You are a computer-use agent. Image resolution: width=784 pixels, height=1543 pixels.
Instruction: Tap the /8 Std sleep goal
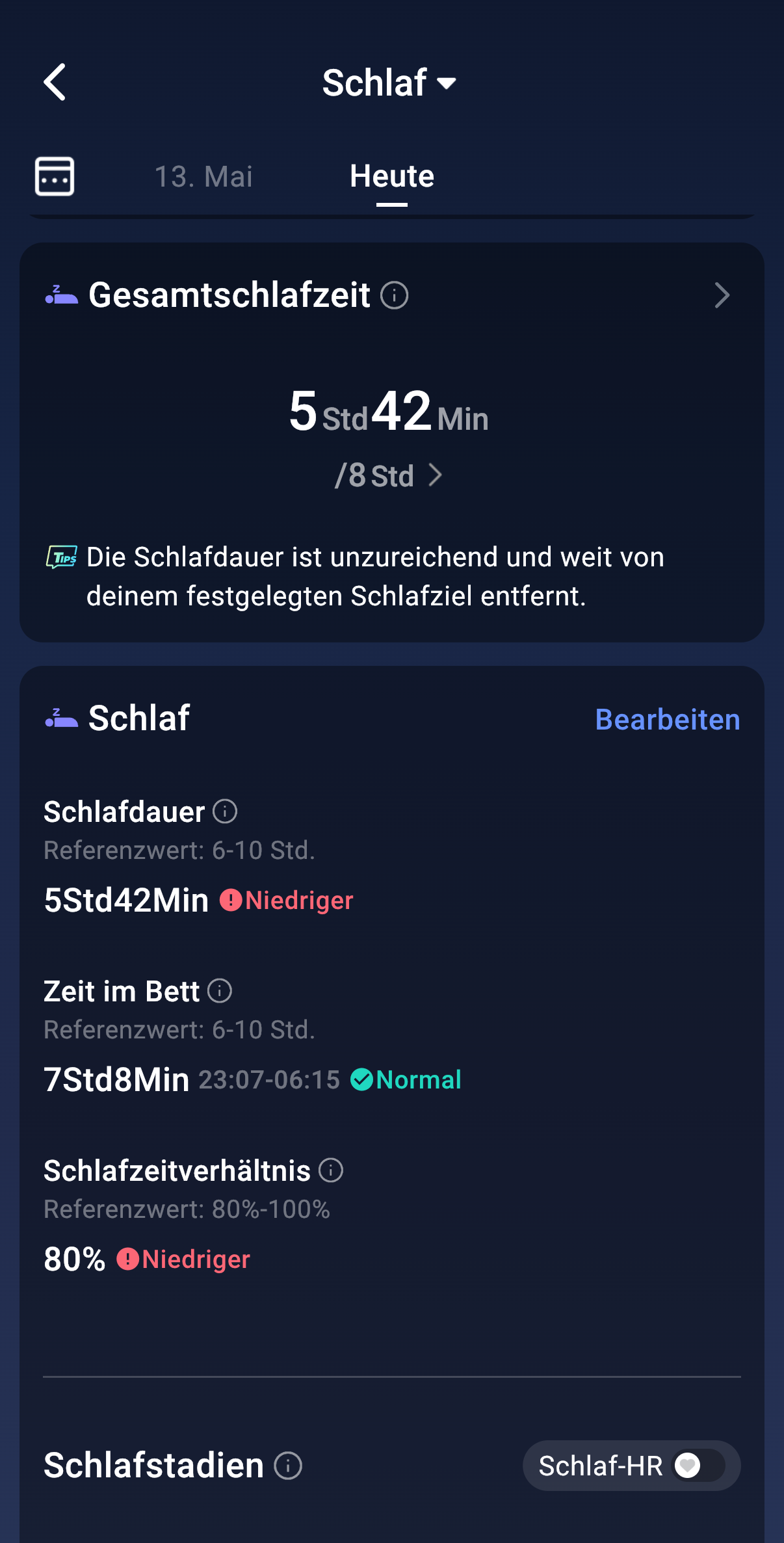tap(389, 475)
